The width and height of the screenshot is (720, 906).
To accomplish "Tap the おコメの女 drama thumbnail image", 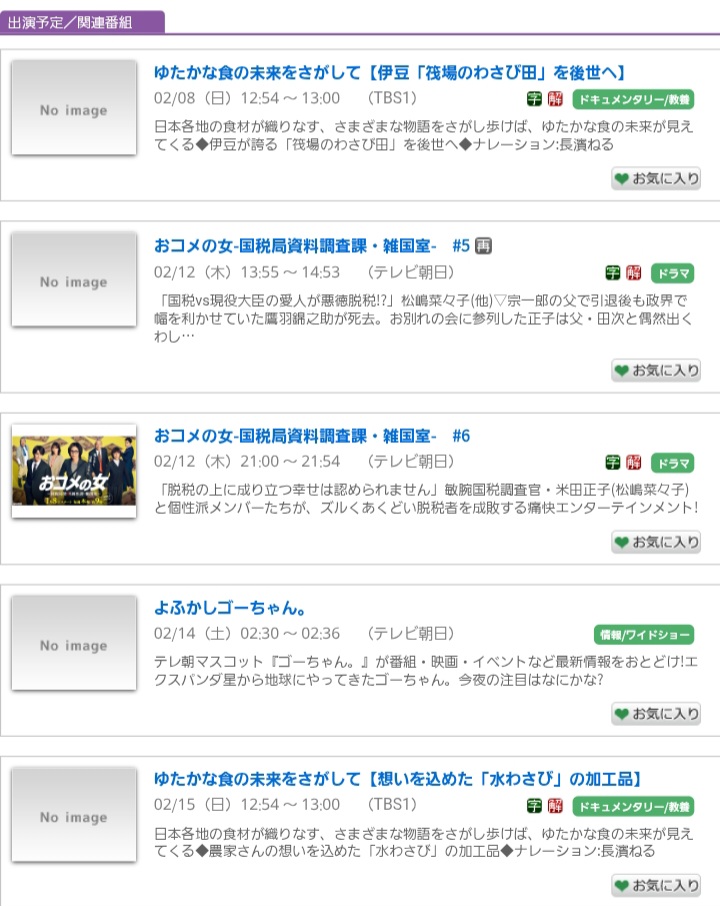I will 74,471.
